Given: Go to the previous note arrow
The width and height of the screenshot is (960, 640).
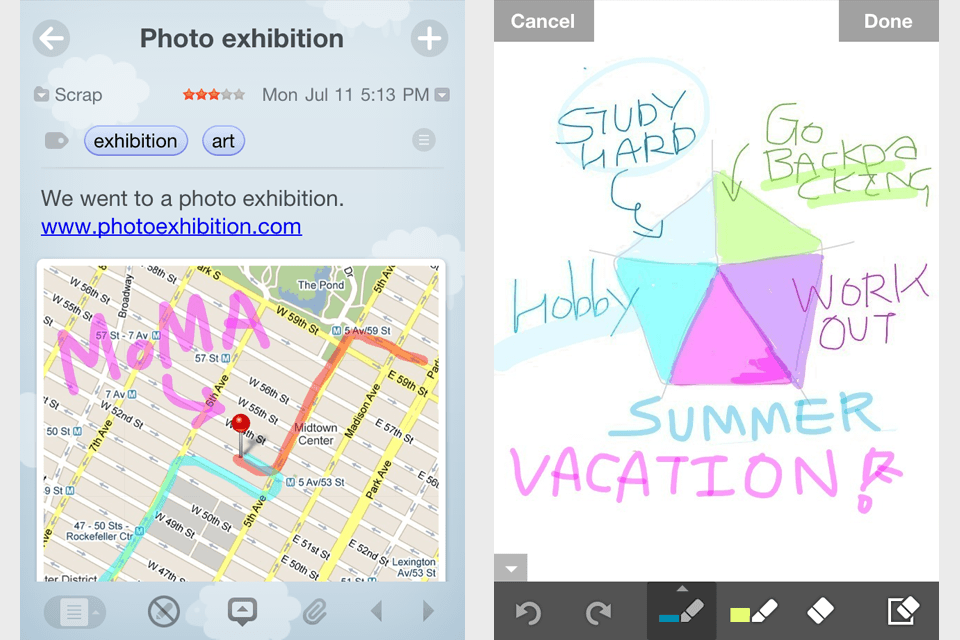Looking at the screenshot, I should tap(377, 611).
